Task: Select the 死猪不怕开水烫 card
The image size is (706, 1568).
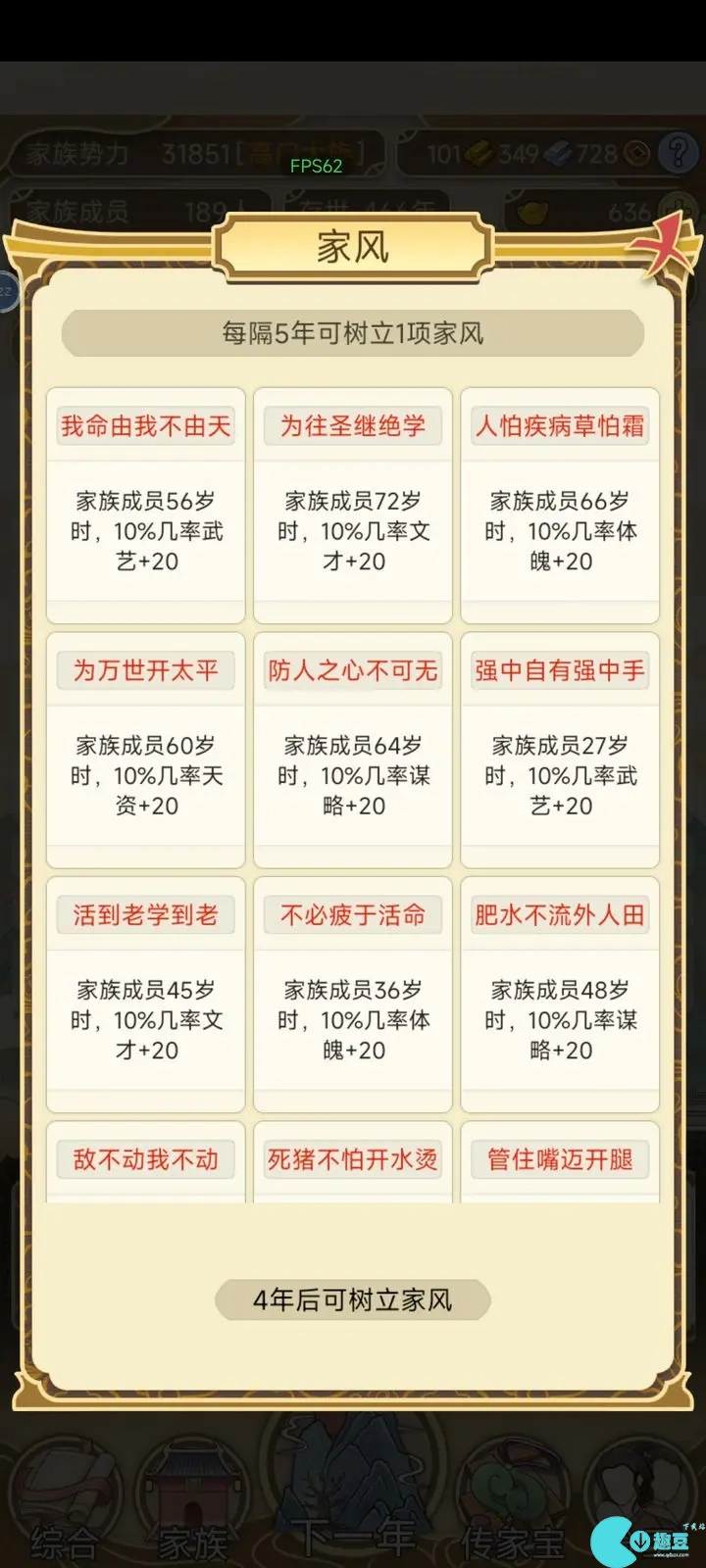Action: coord(353,1161)
